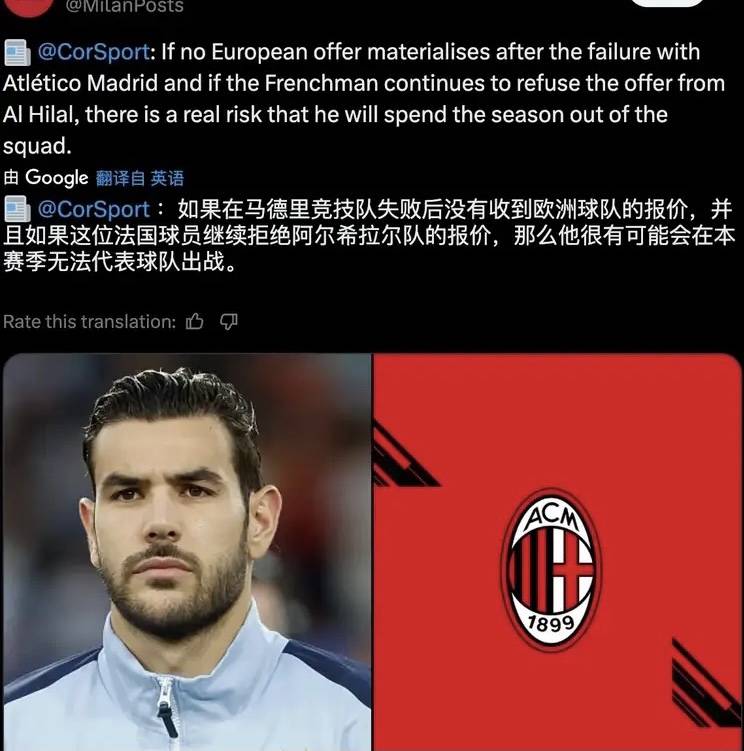Open the @MilanPosts profile handle

click(125, 7)
